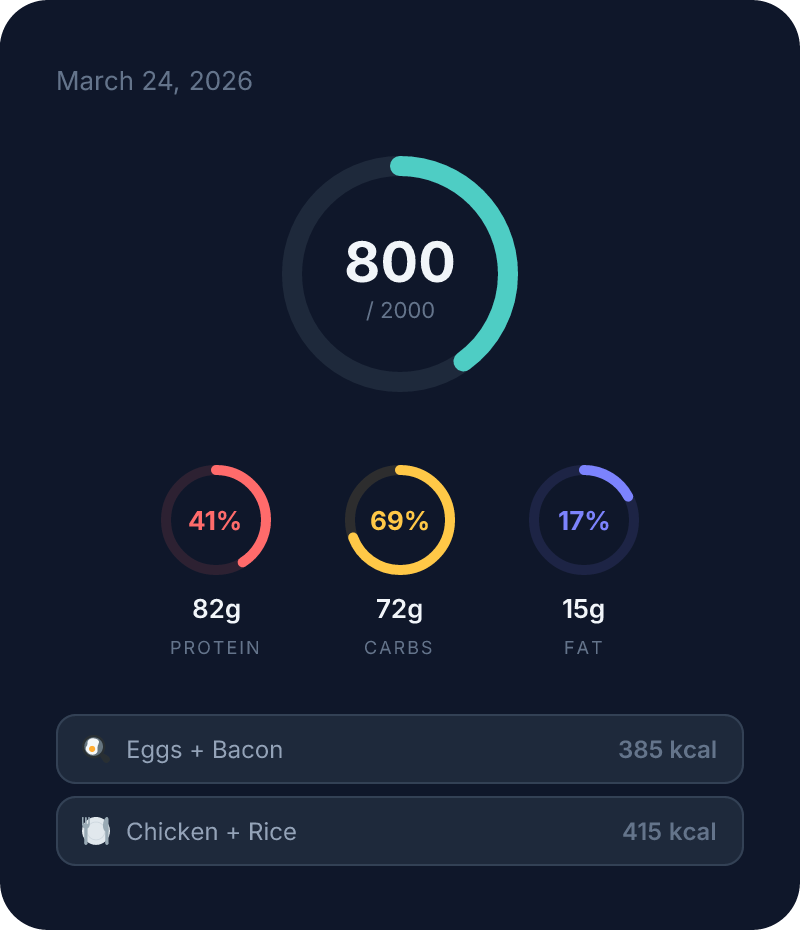The height and width of the screenshot is (930, 800).
Task: Expand the Chicken + Rice meal entry
Action: click(x=400, y=831)
